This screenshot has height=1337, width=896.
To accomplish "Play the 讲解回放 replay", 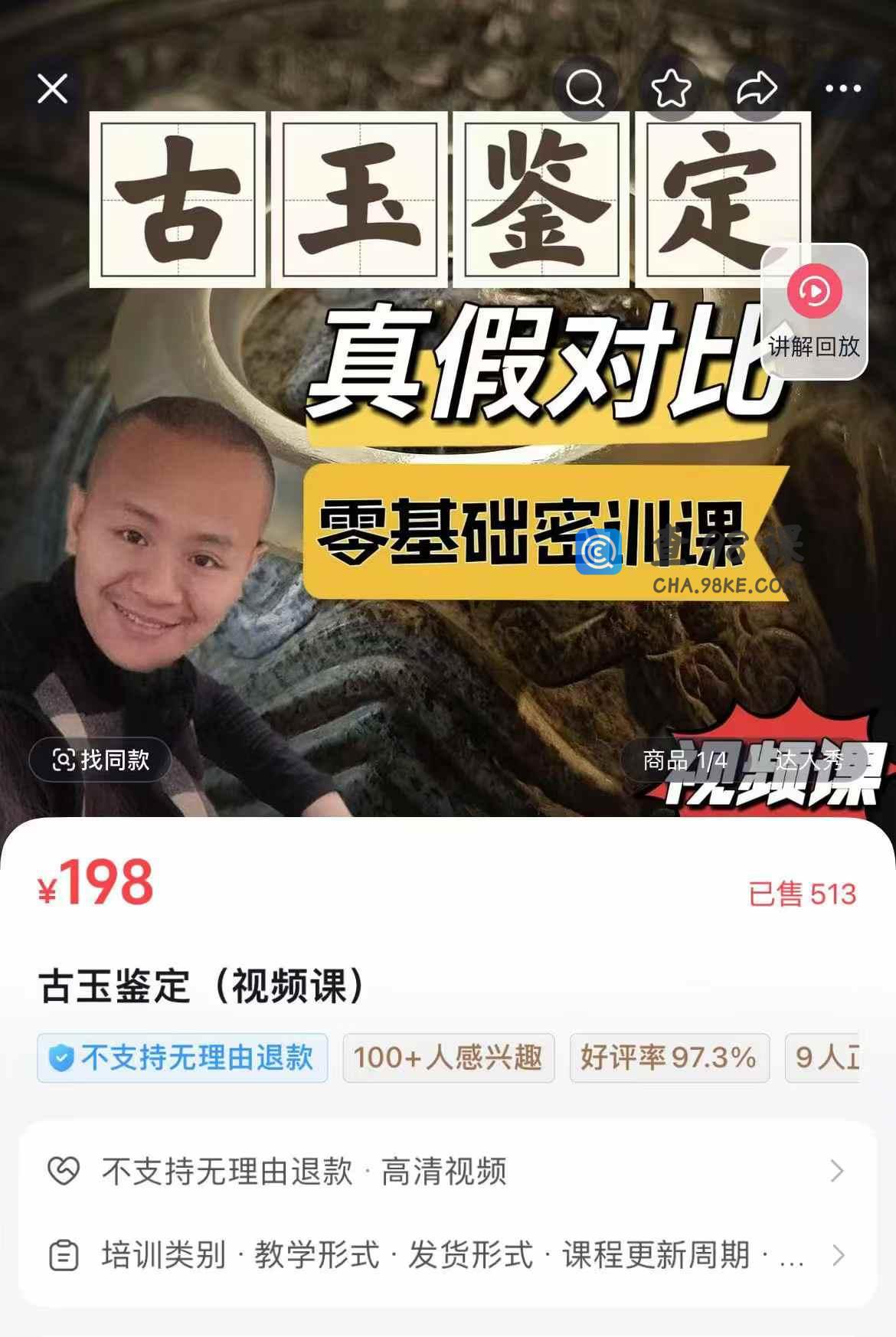I will coord(814,311).
